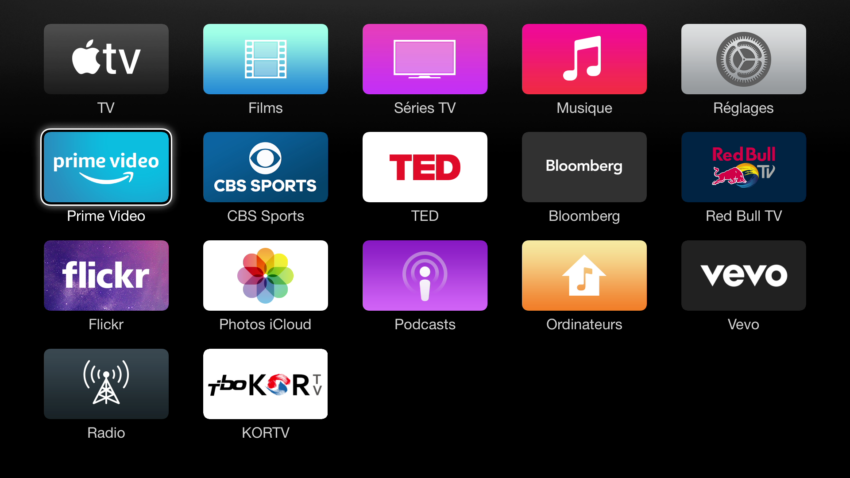Launch the Vevo app
The height and width of the screenshot is (478, 850).
click(743, 275)
